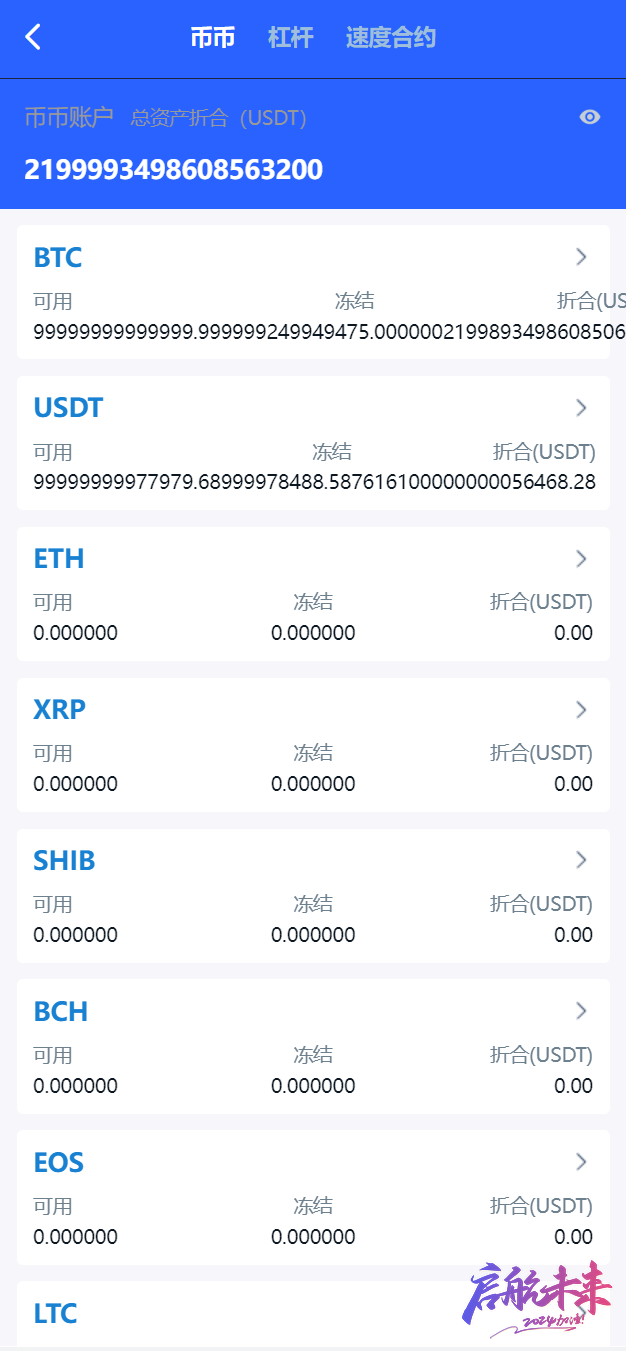The width and height of the screenshot is (626, 1351).
Task: Open the EOS asset row
Action: pos(313,1198)
